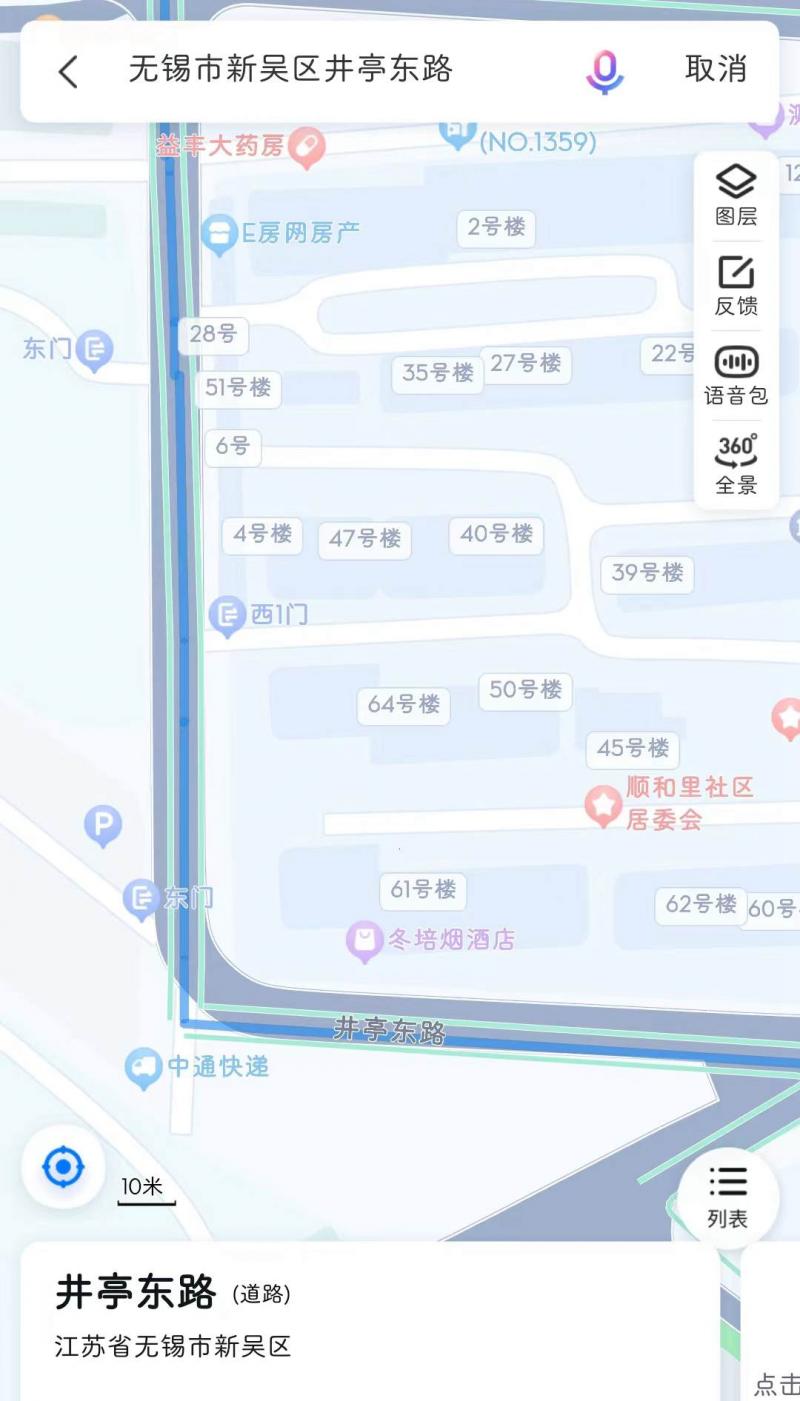The height and width of the screenshot is (1401, 800).
Task: Open the 列表 list view
Action: pyautogui.click(x=727, y=1196)
